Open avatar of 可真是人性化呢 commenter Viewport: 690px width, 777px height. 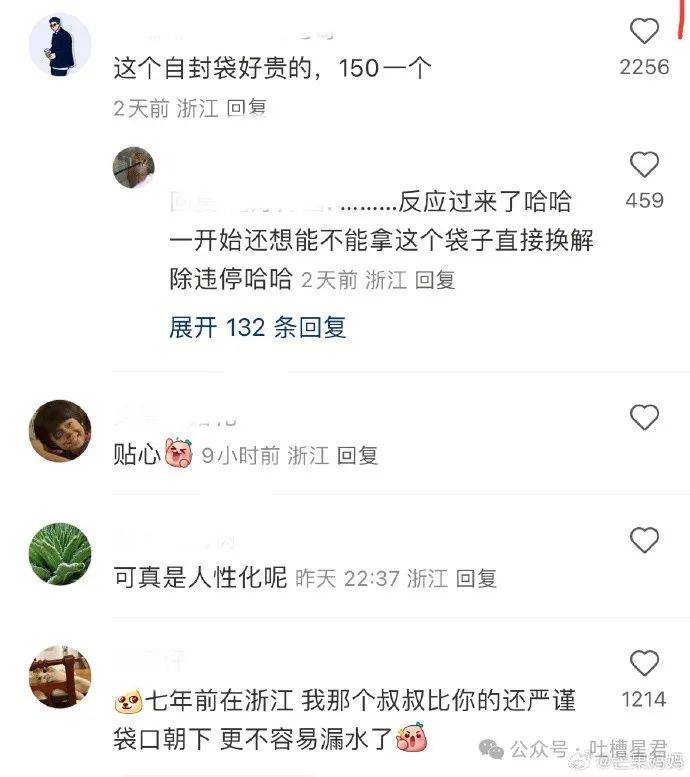[60, 555]
